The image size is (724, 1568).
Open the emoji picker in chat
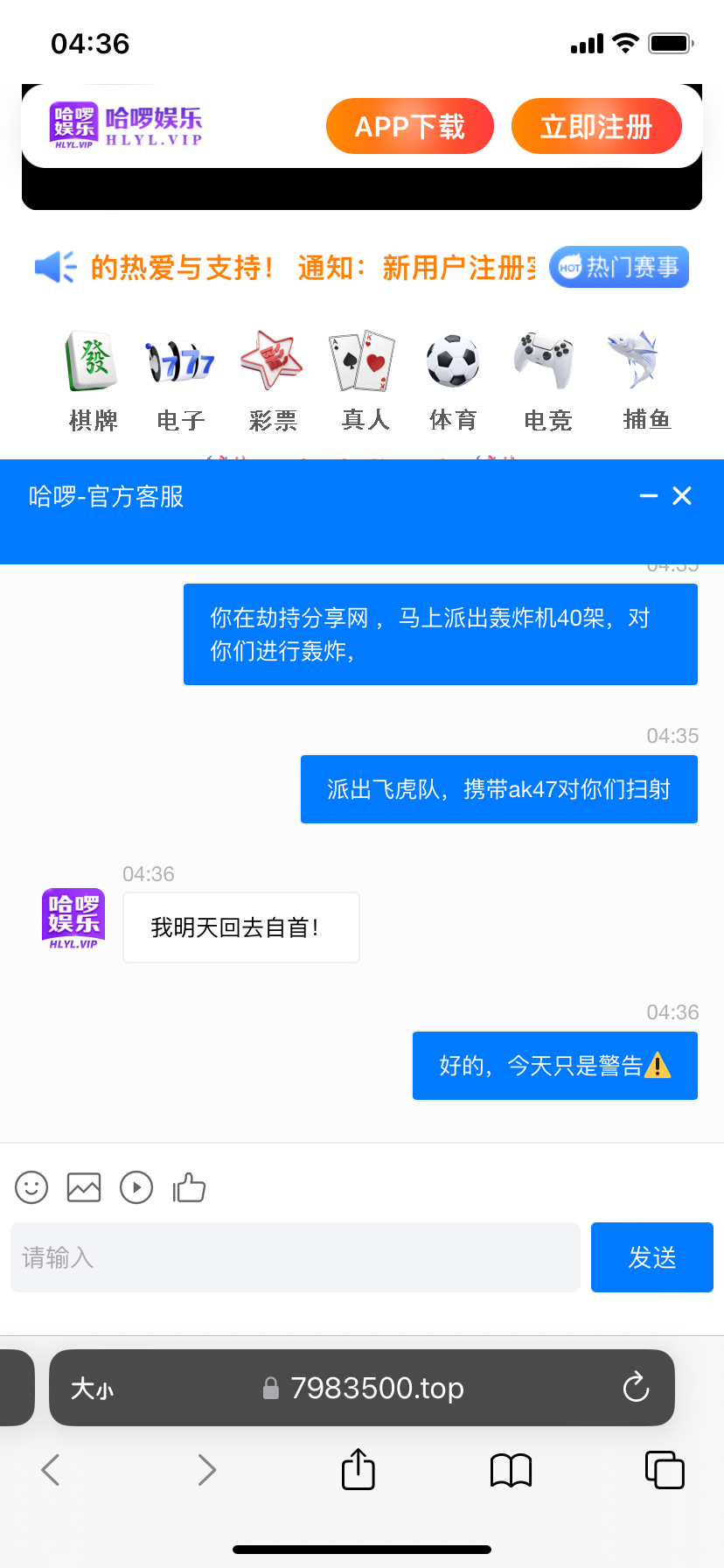[31, 1187]
